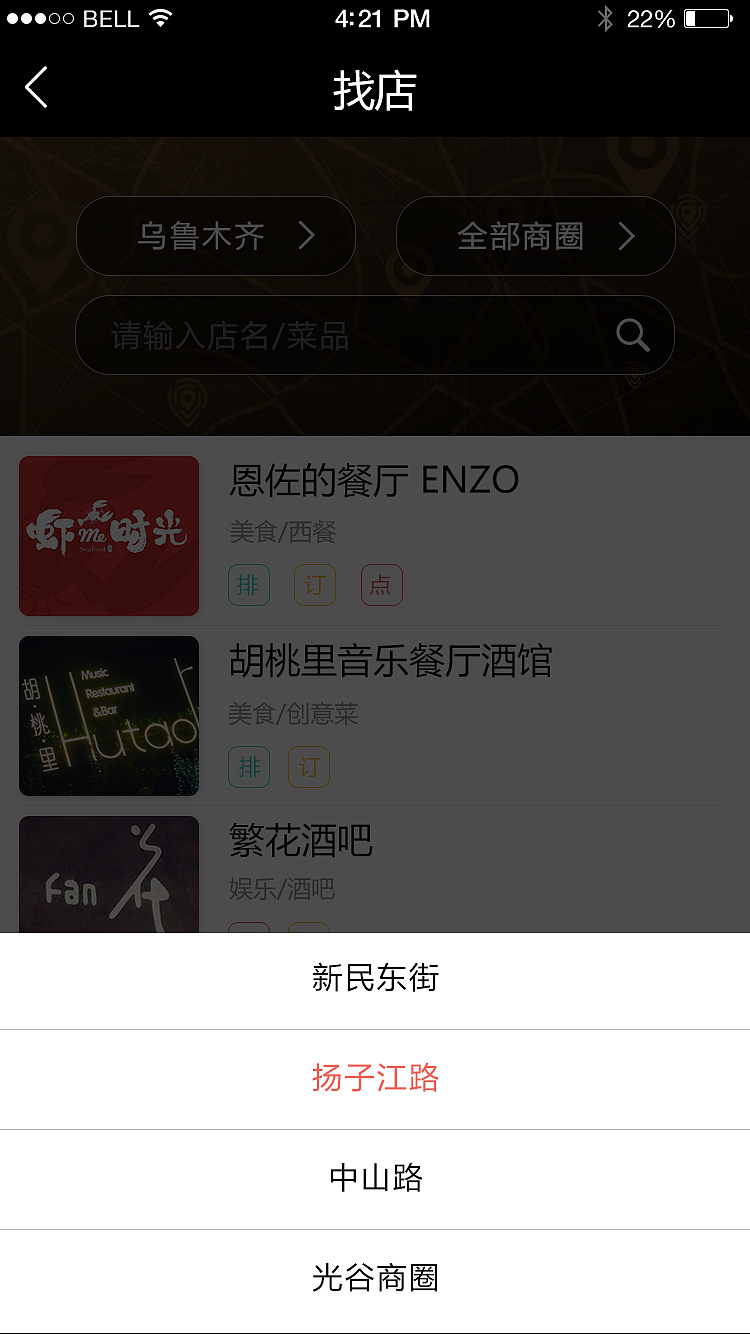Open the 乌鲁木齐 city selector

pyautogui.click(x=216, y=236)
